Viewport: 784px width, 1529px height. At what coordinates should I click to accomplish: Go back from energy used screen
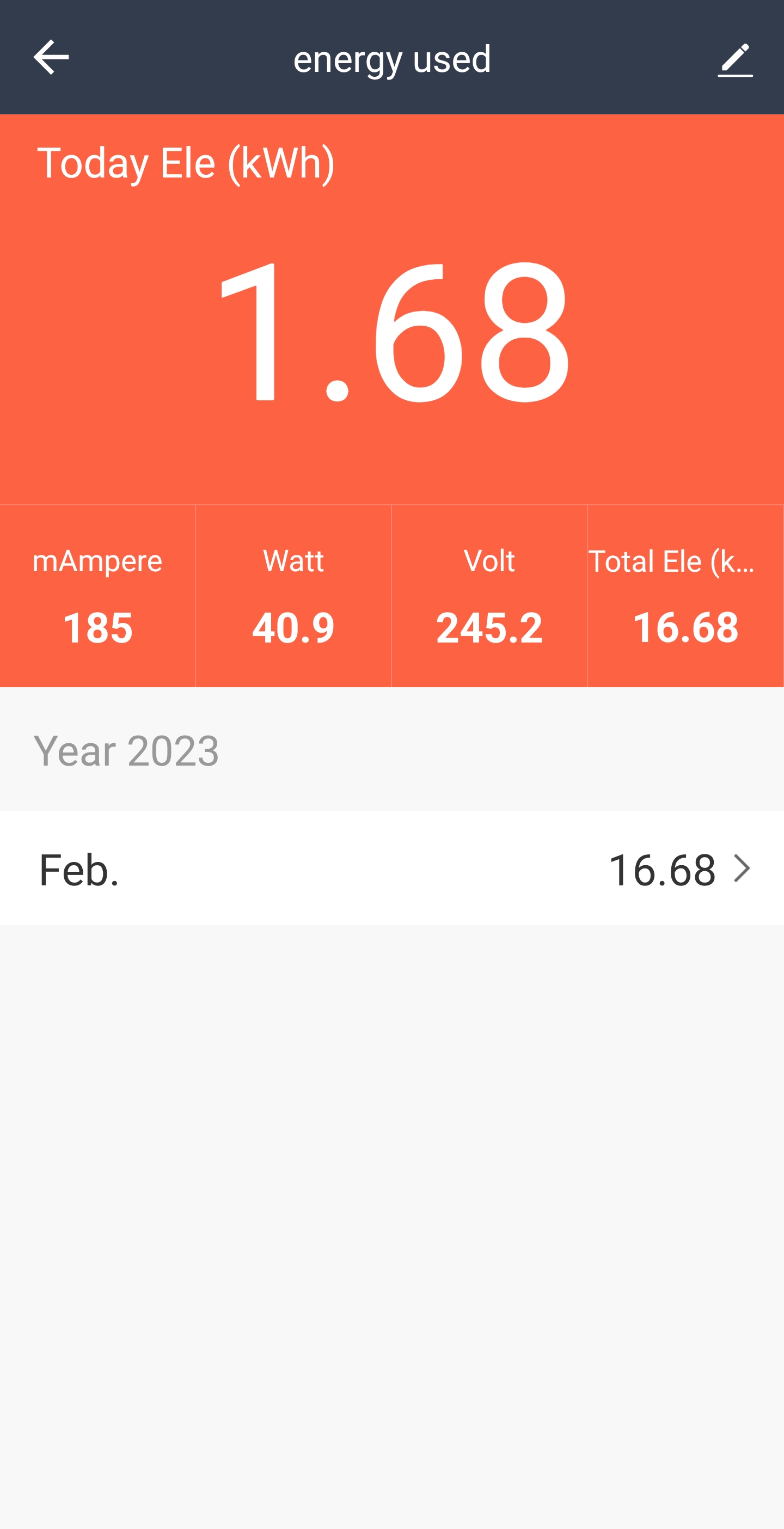coord(51,58)
